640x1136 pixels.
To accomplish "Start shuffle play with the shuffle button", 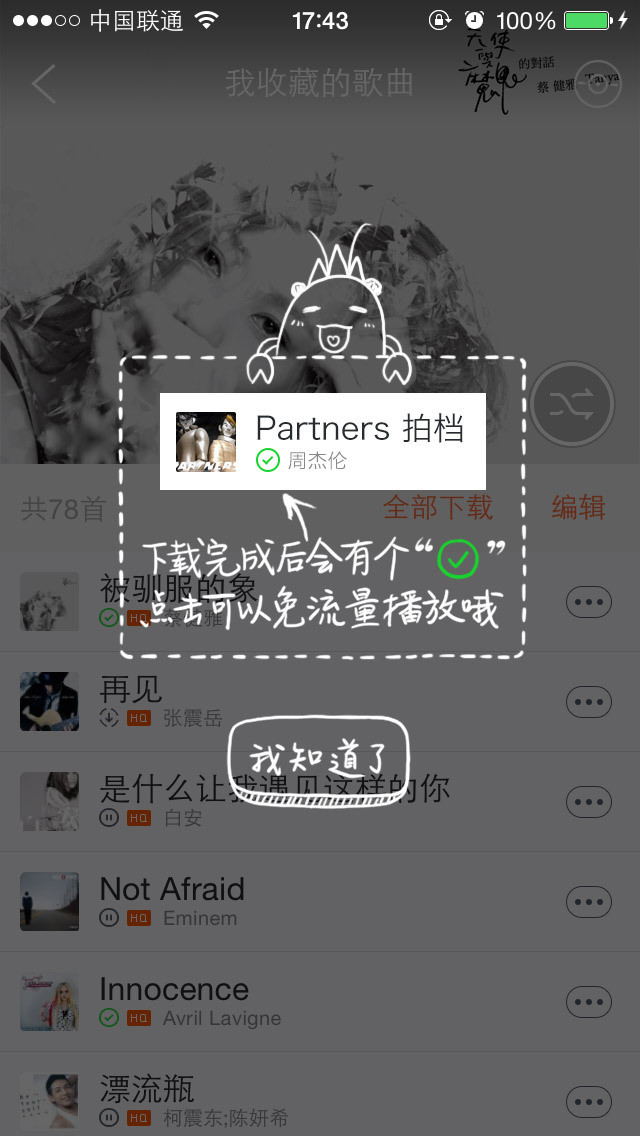I will coord(571,405).
